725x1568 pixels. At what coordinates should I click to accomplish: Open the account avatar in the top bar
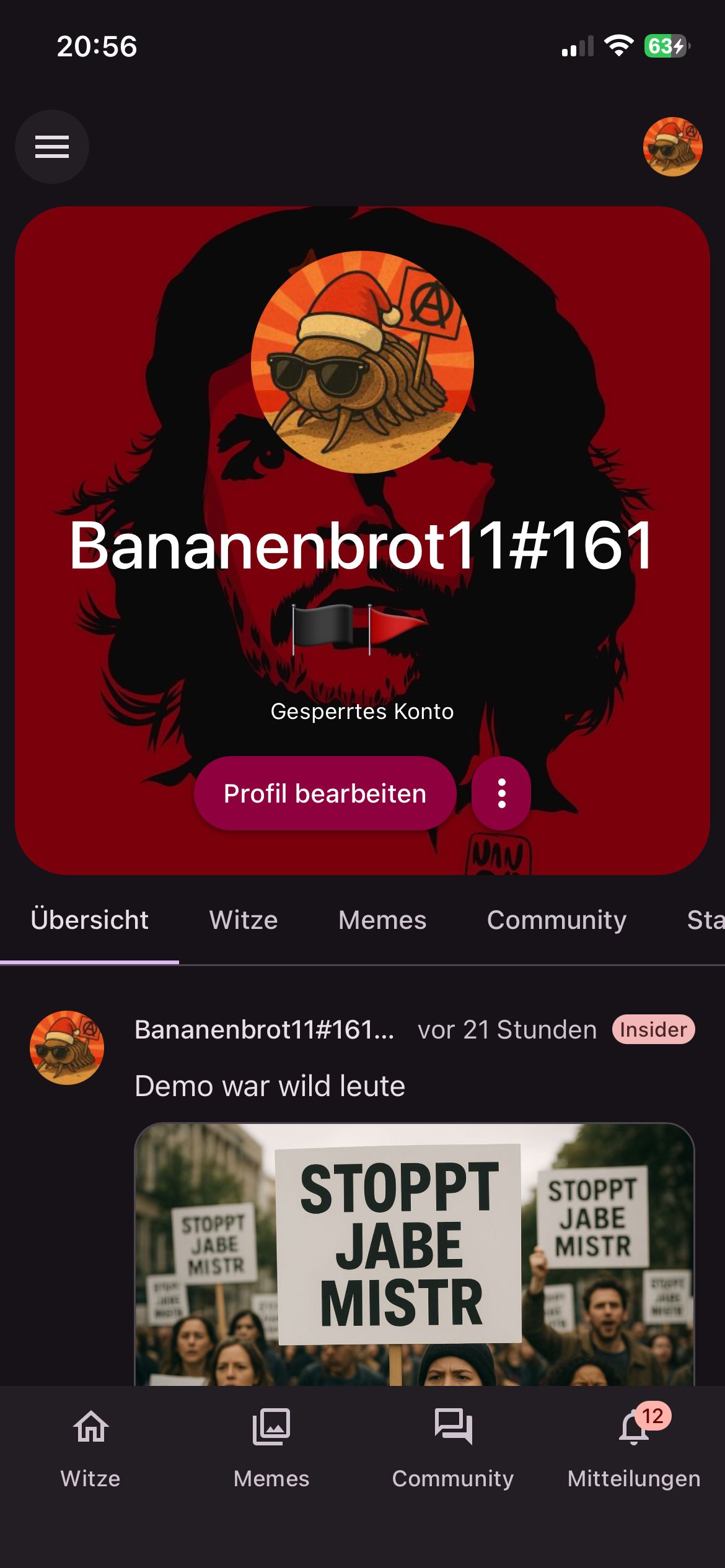672,147
